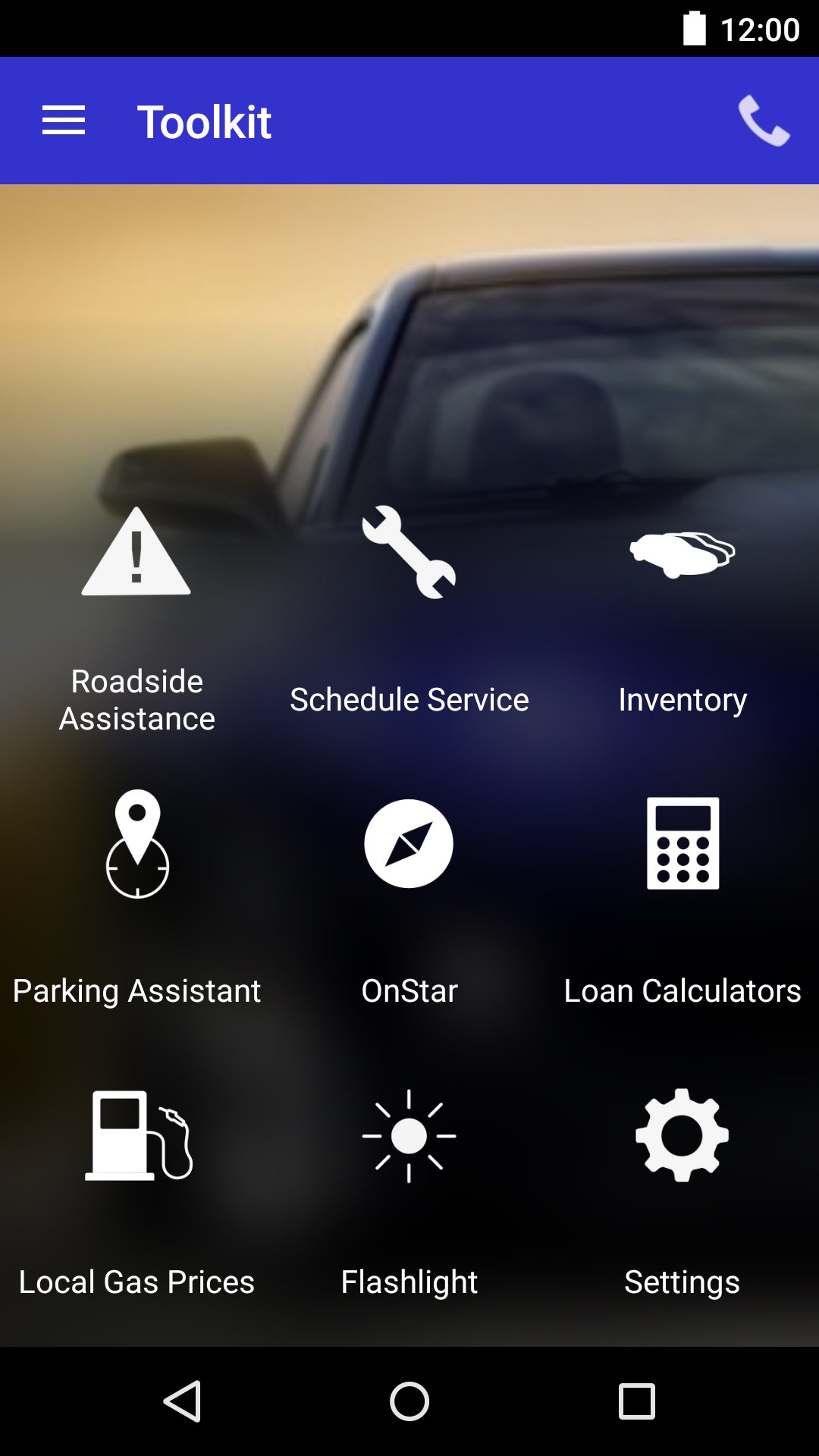Viewport: 819px width, 1456px height.
Task: Tap the Loan Calculators text label
Action: [682, 990]
